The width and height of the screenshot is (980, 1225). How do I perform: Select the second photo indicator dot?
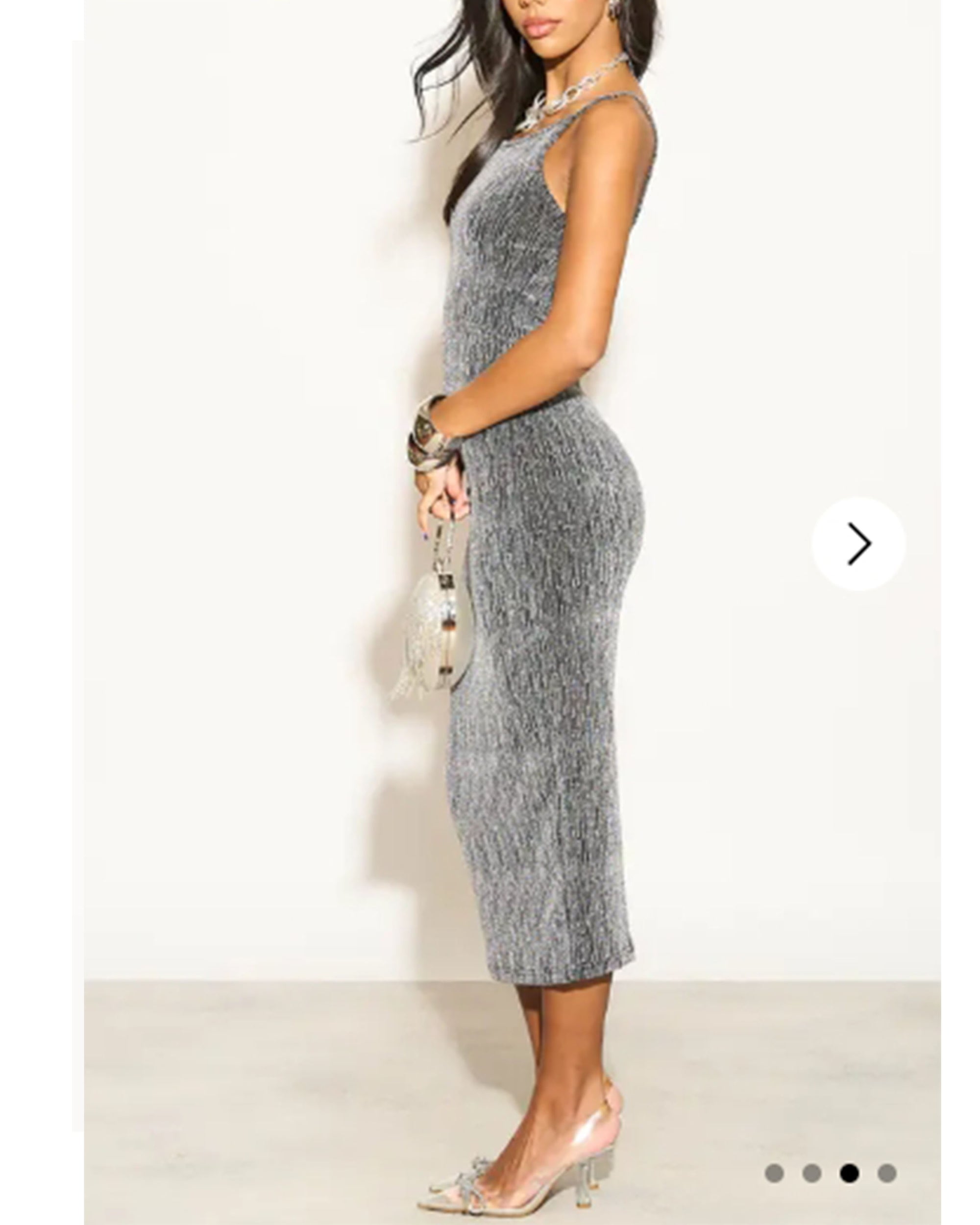point(811,1173)
